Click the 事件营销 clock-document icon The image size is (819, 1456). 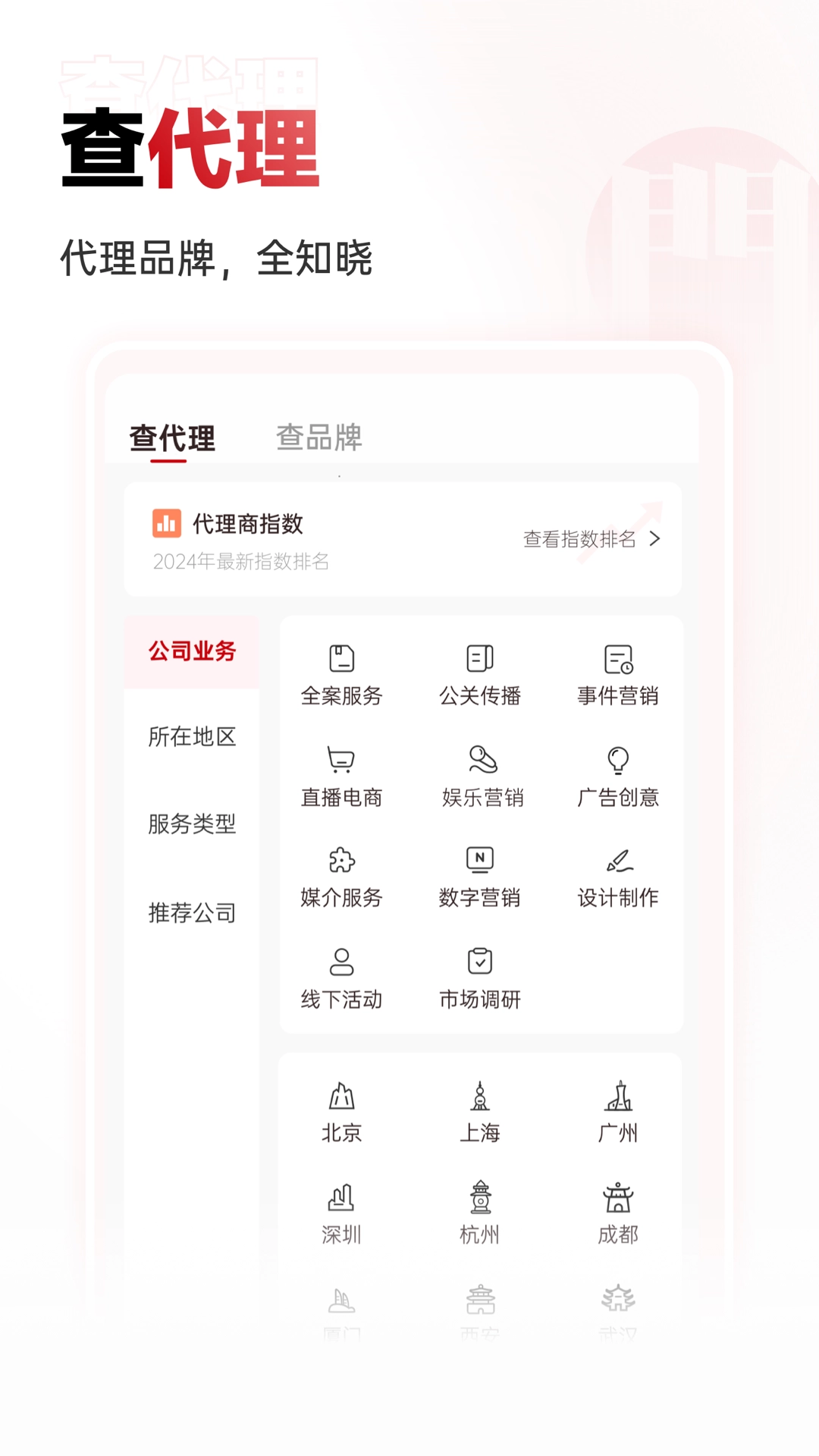(620, 658)
